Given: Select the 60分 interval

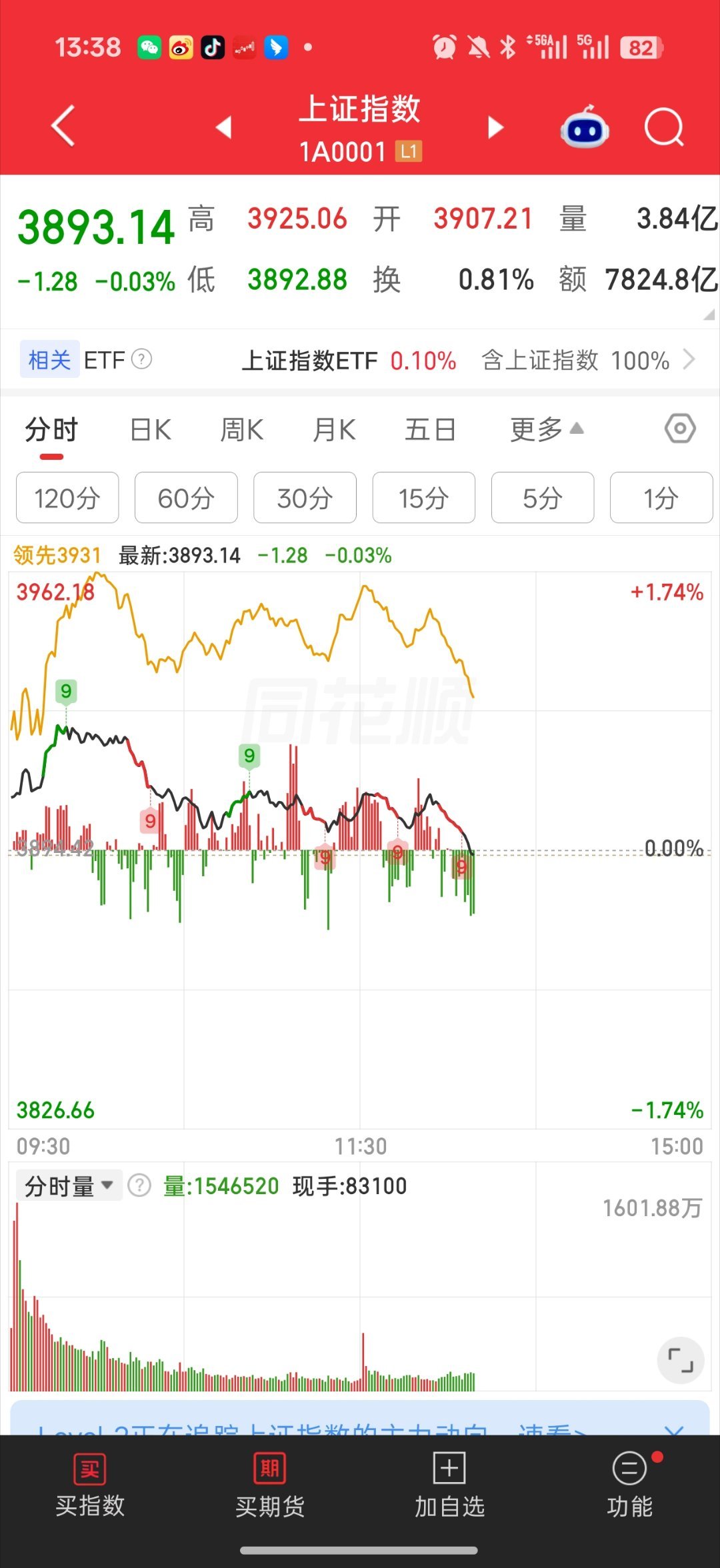Looking at the screenshot, I should 186,498.
